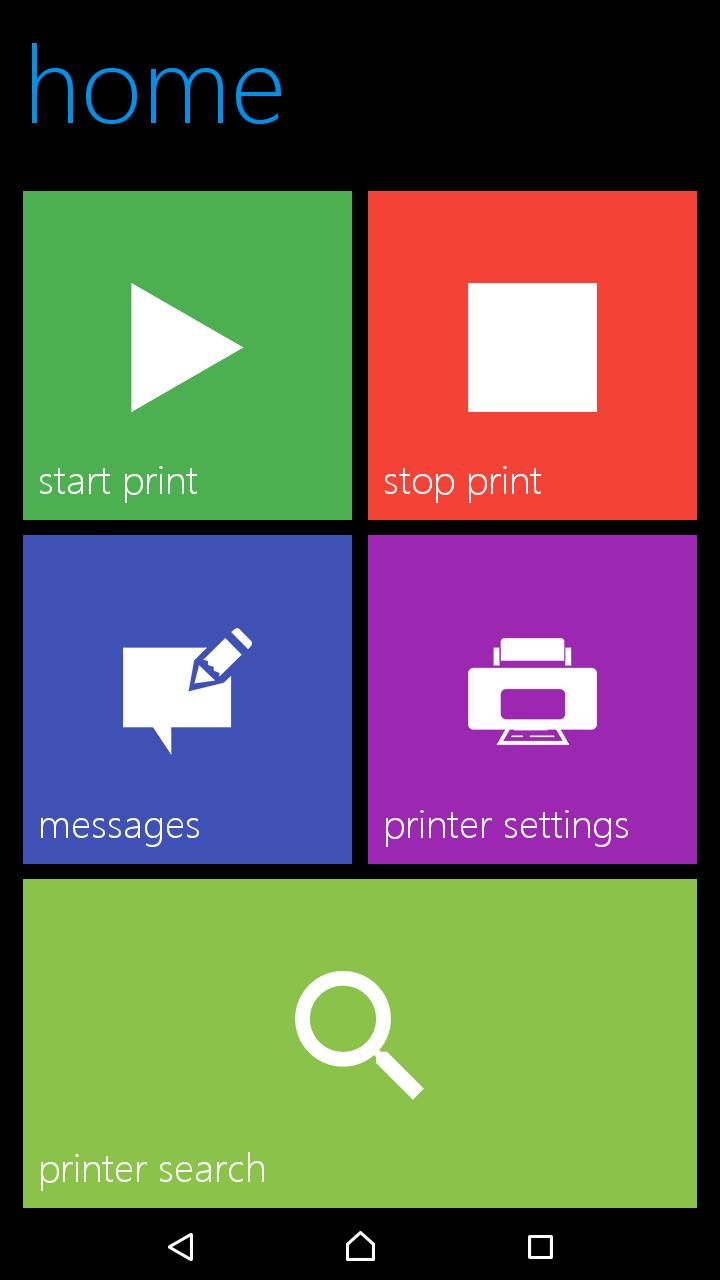Click the stop print square icon
720x1280 pixels.
click(532, 348)
